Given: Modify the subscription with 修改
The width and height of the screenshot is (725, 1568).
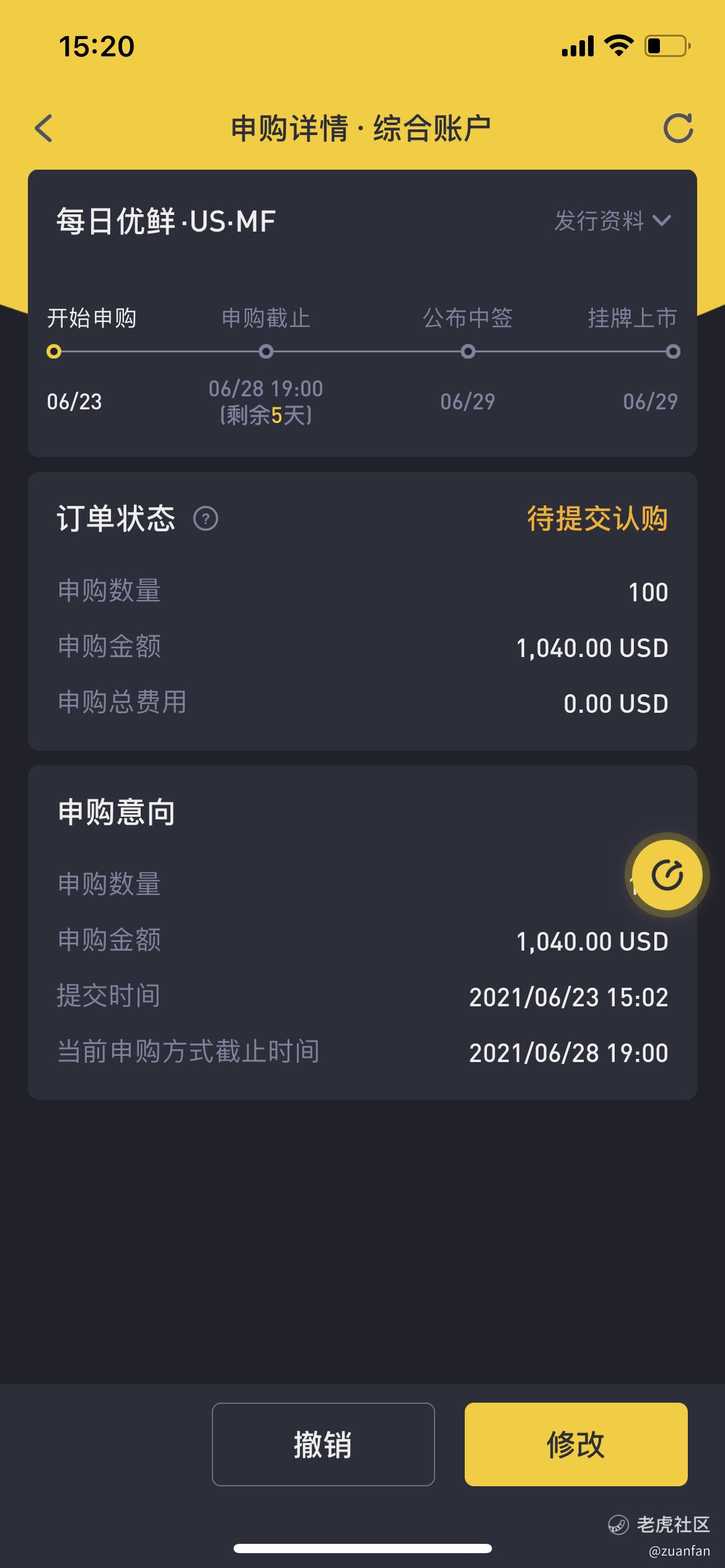Looking at the screenshot, I should coord(576,1444).
